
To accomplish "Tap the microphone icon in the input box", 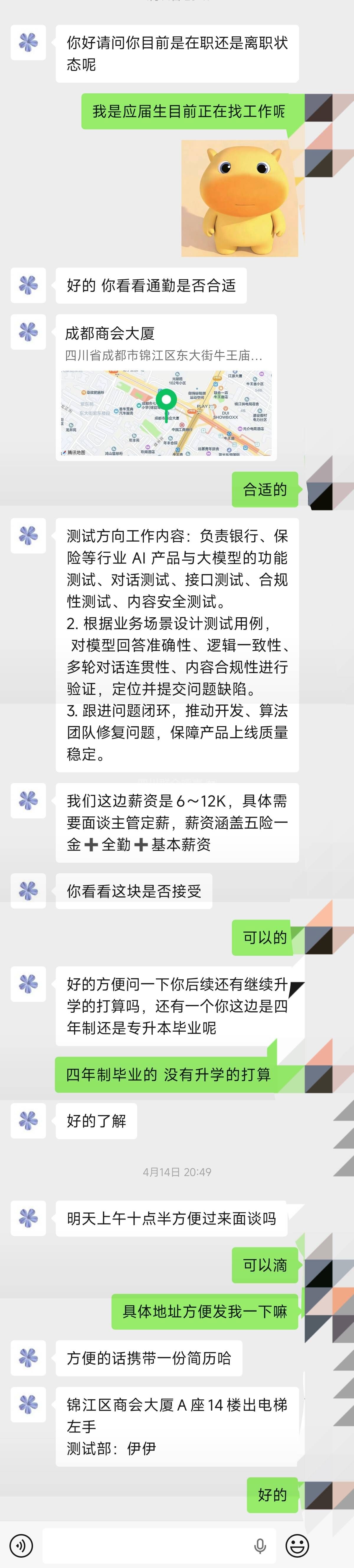I will (260, 1545).
